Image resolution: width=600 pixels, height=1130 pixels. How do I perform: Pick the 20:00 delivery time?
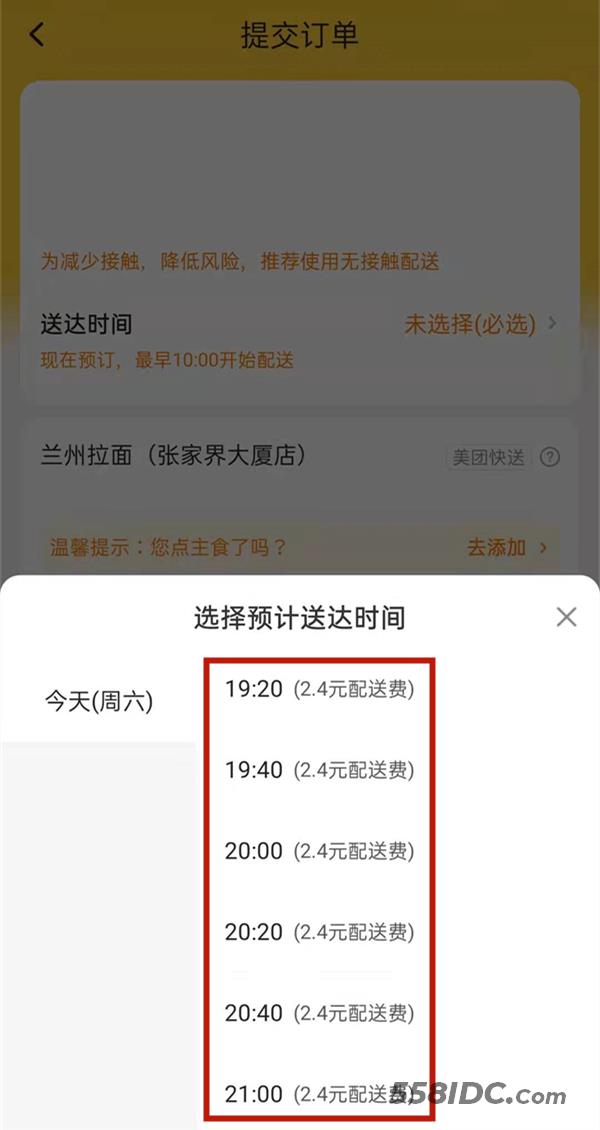point(319,851)
